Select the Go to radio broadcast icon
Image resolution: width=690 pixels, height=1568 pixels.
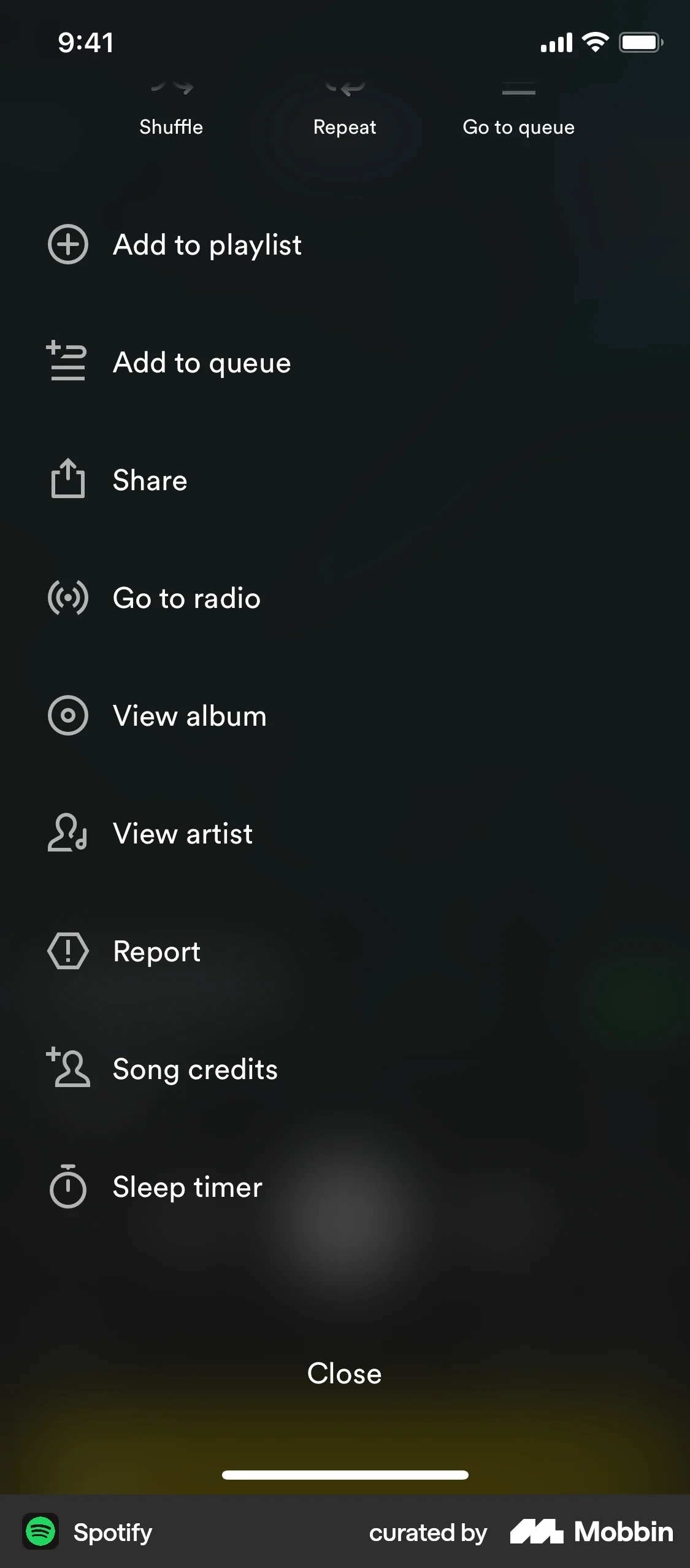click(67, 598)
